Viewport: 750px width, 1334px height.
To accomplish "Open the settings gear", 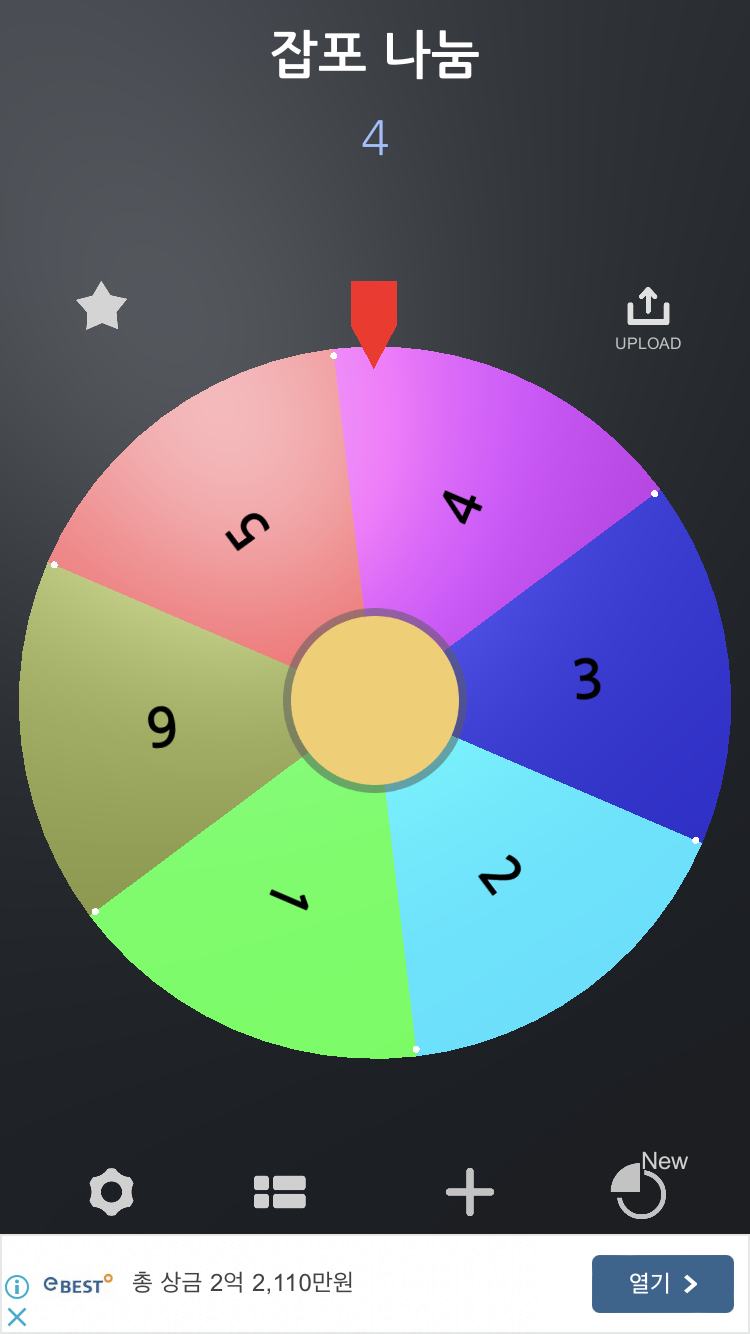I will (111, 1192).
